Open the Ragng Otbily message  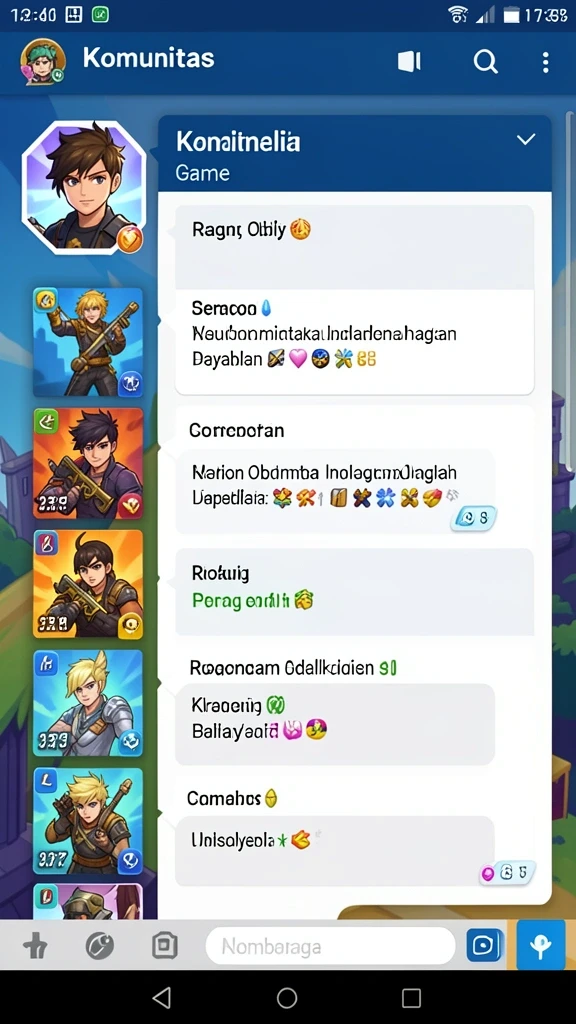(x=355, y=247)
